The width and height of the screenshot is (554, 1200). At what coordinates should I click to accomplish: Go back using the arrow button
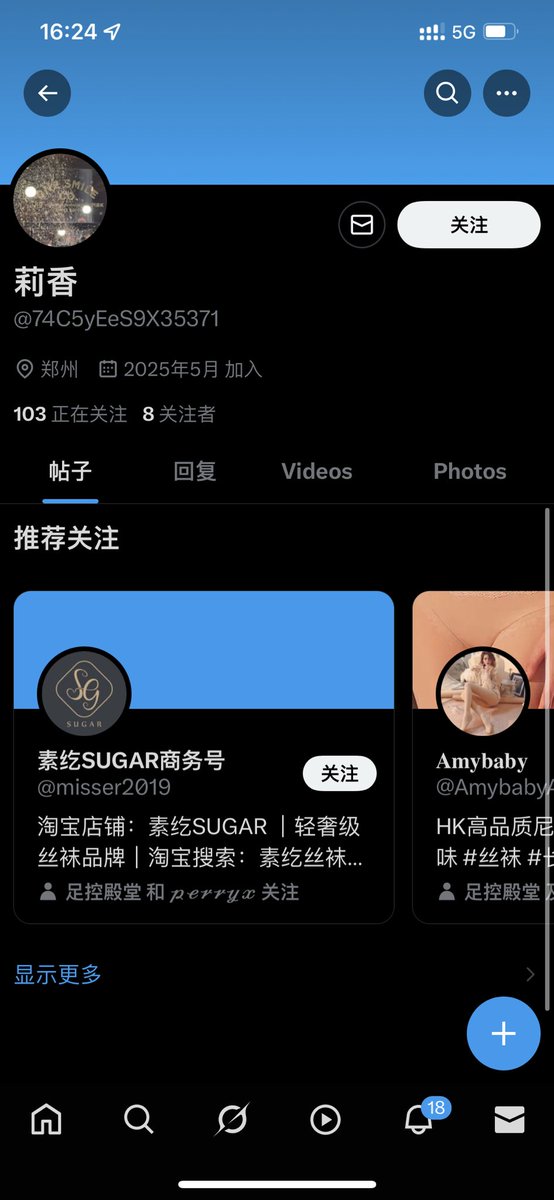pos(47,94)
